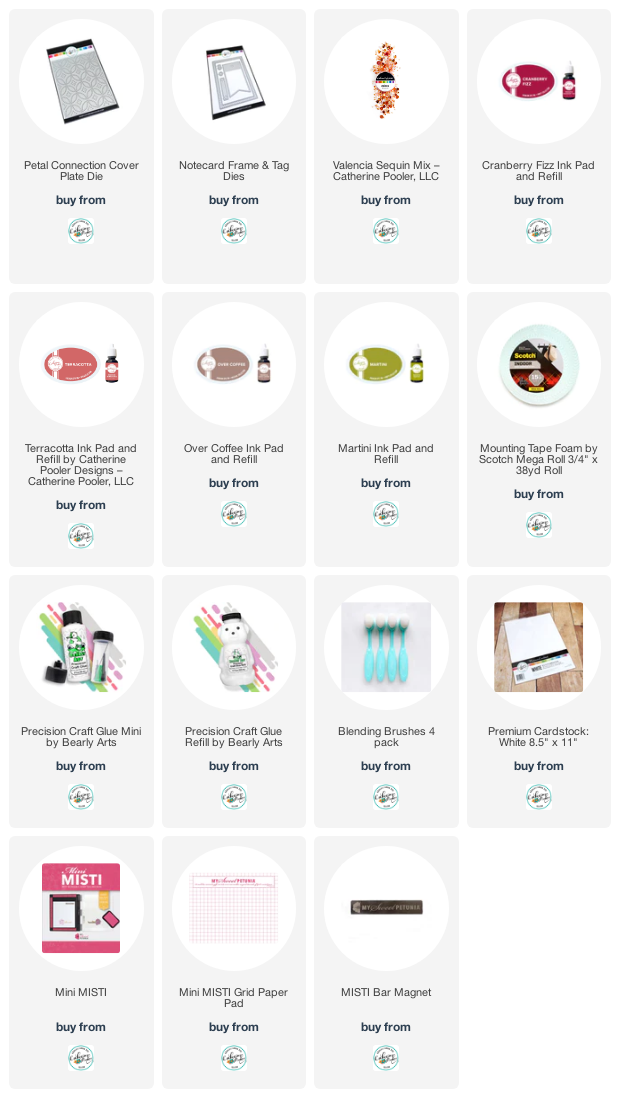Open Precision Craft Glue Mini by Bearly Arts

[81, 701]
